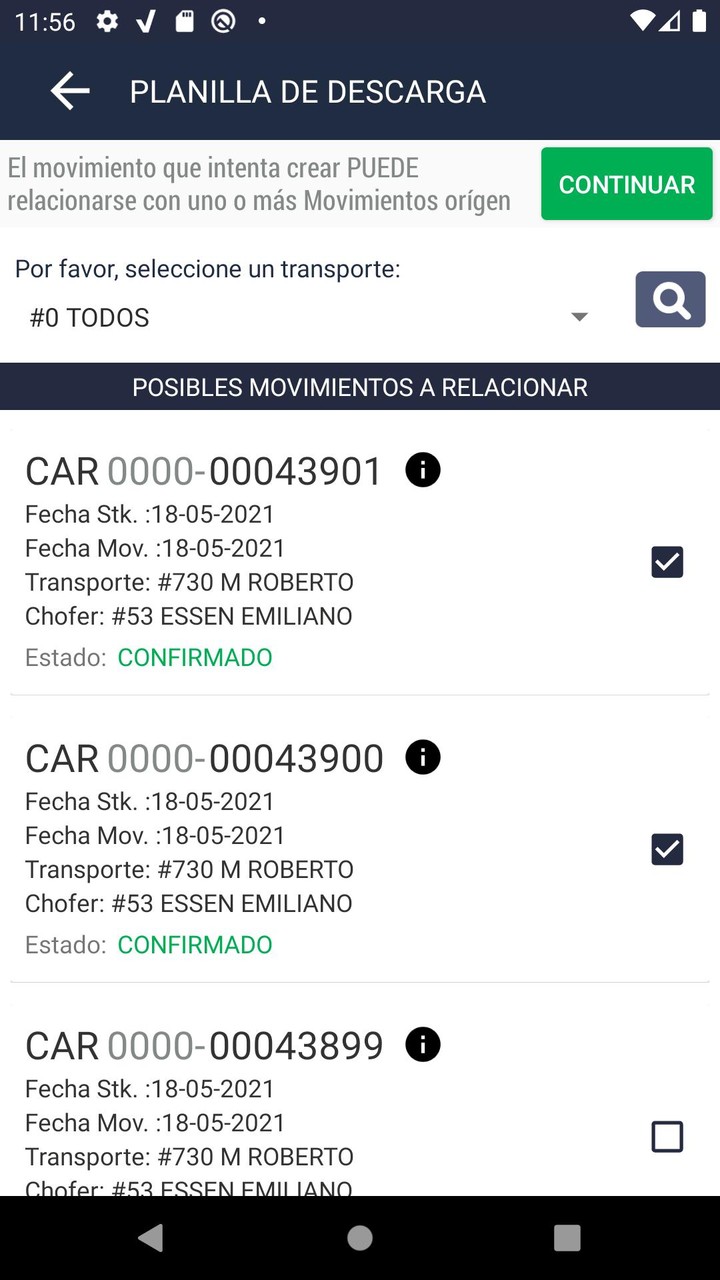This screenshot has width=720, height=1280.
Task: Uncheck the CAR 0000-00043900 checkbox
Action: coord(667,849)
